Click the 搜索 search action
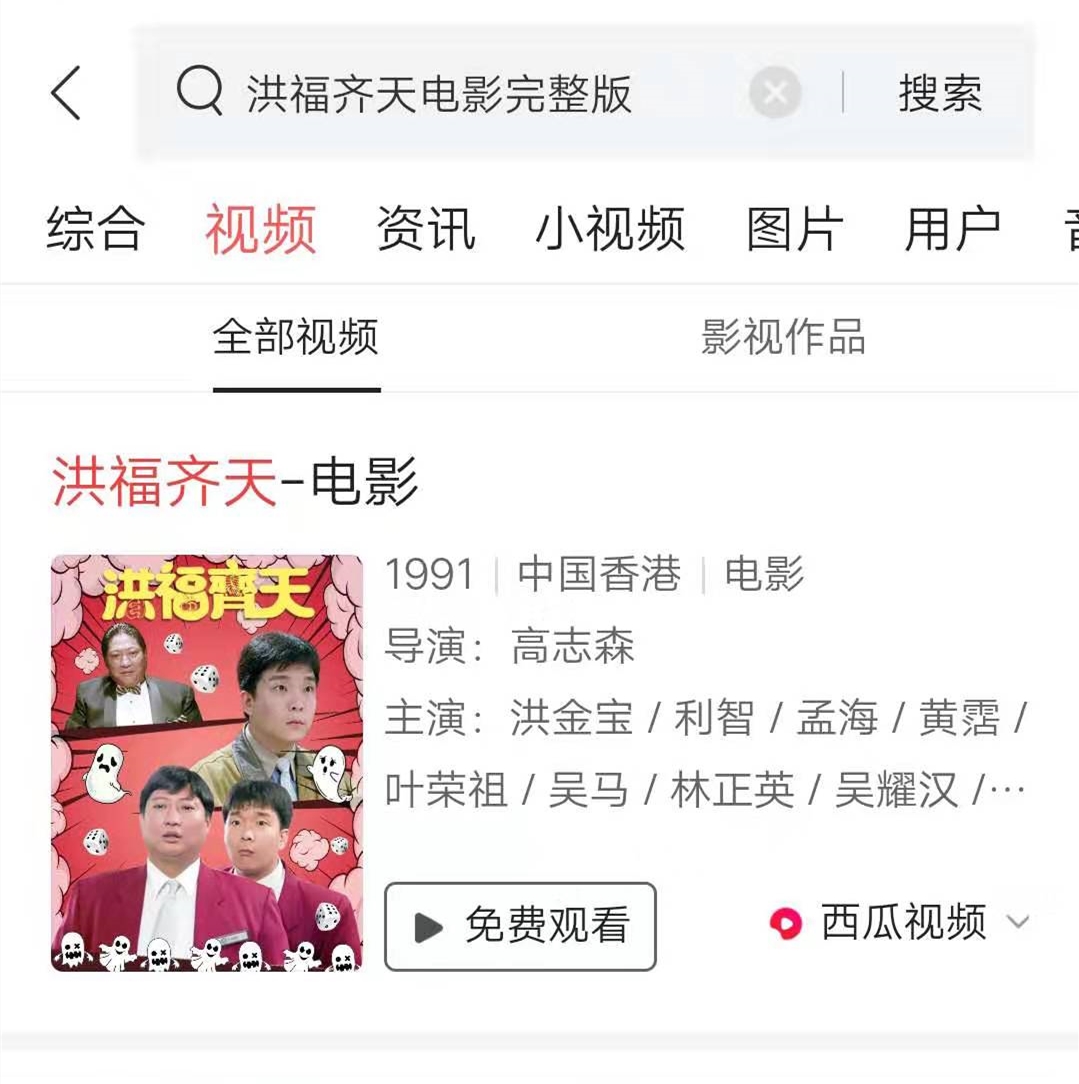Screen dimensions: 1079x1084 click(x=941, y=91)
